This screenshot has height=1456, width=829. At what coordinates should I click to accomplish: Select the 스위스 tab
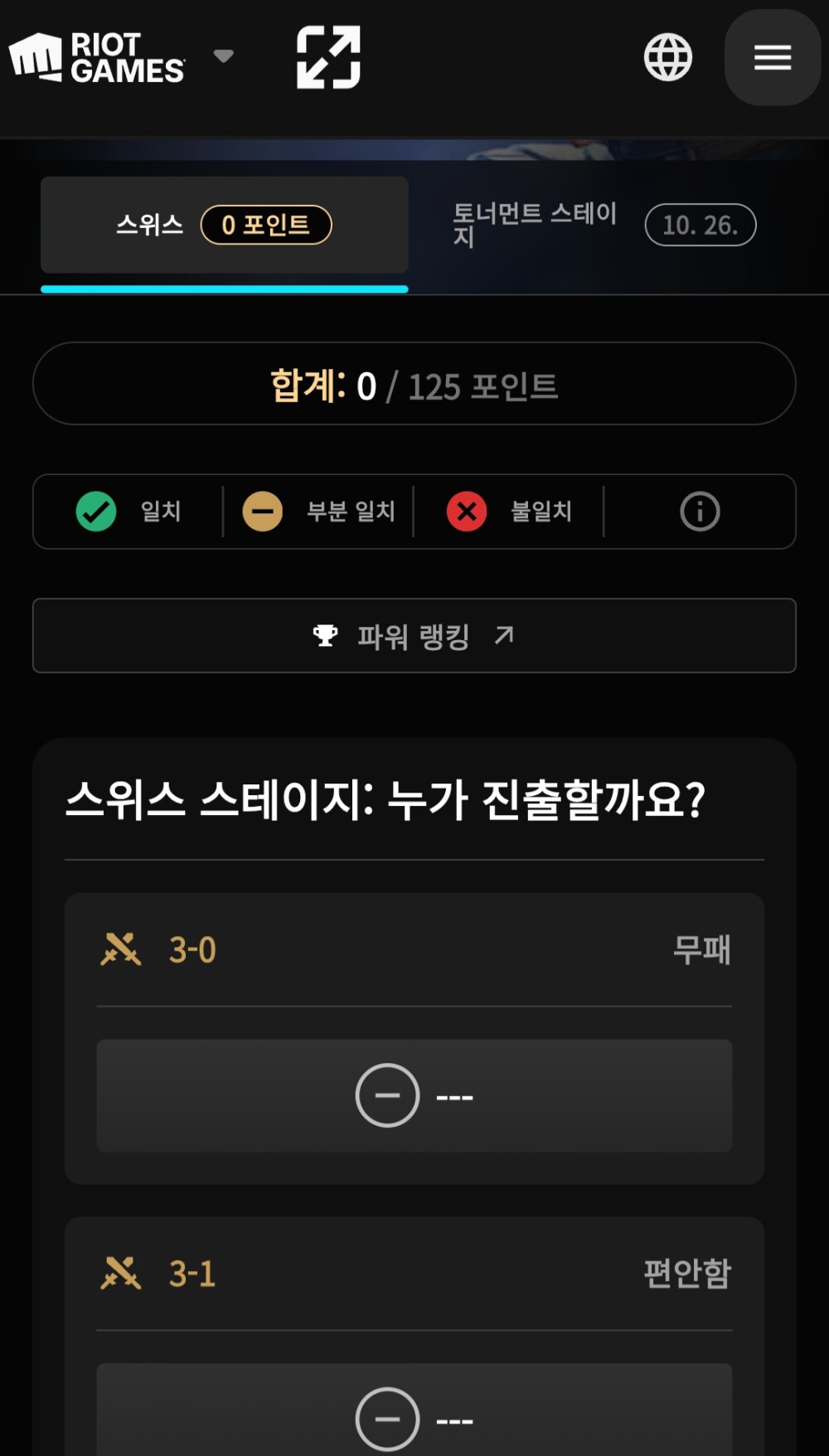[224, 225]
